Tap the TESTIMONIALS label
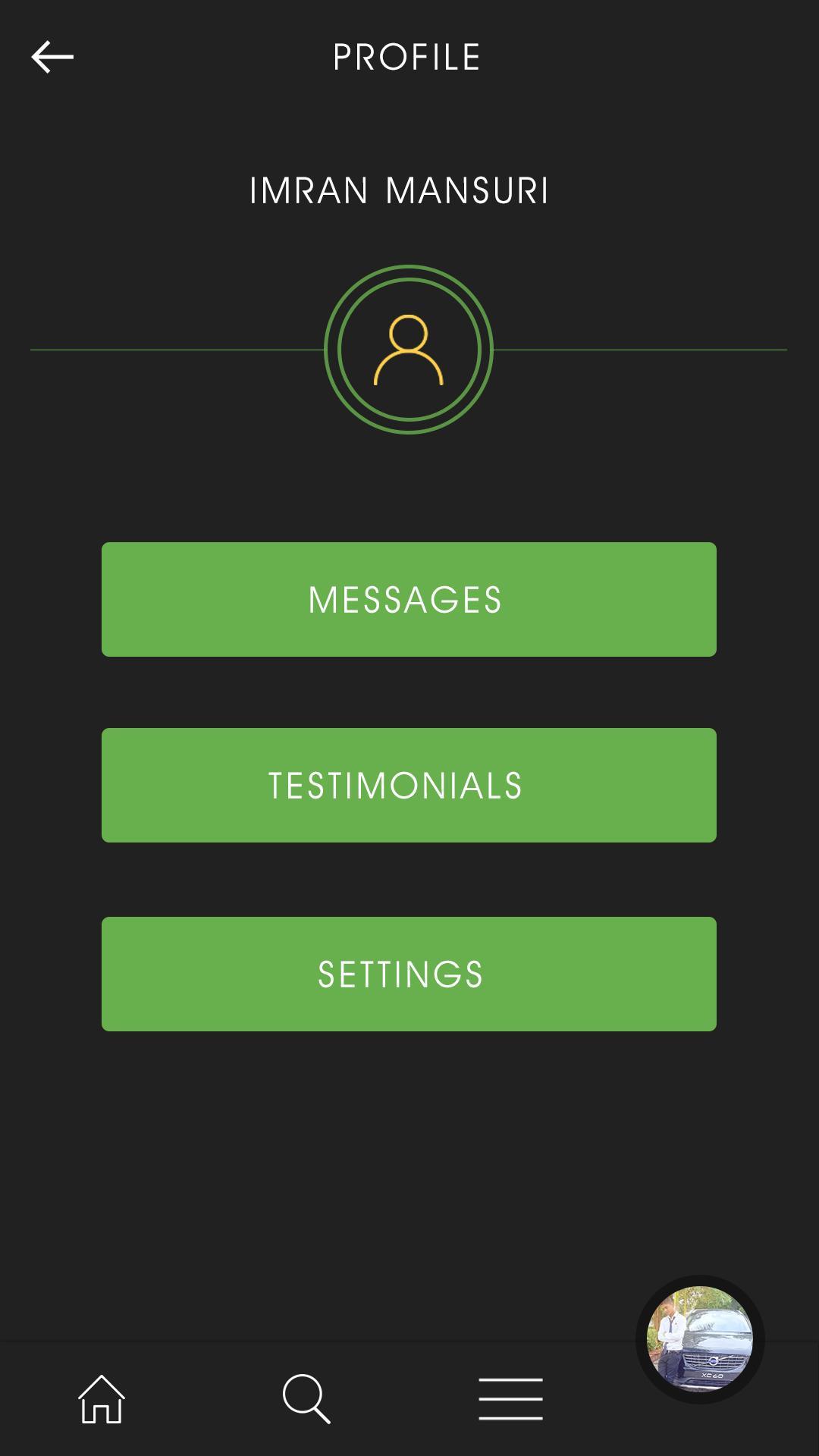The height and width of the screenshot is (1456, 819). (x=409, y=785)
